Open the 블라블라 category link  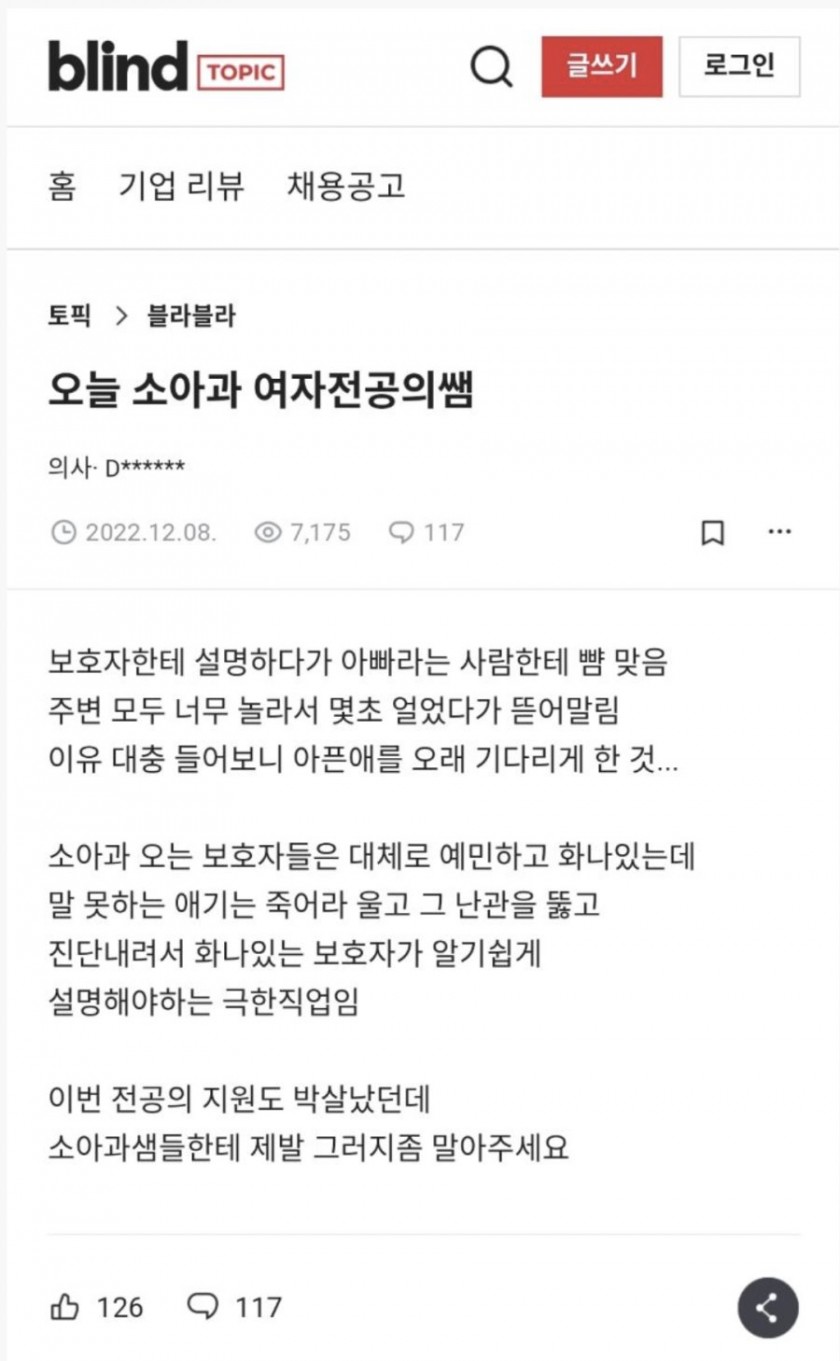pos(191,317)
